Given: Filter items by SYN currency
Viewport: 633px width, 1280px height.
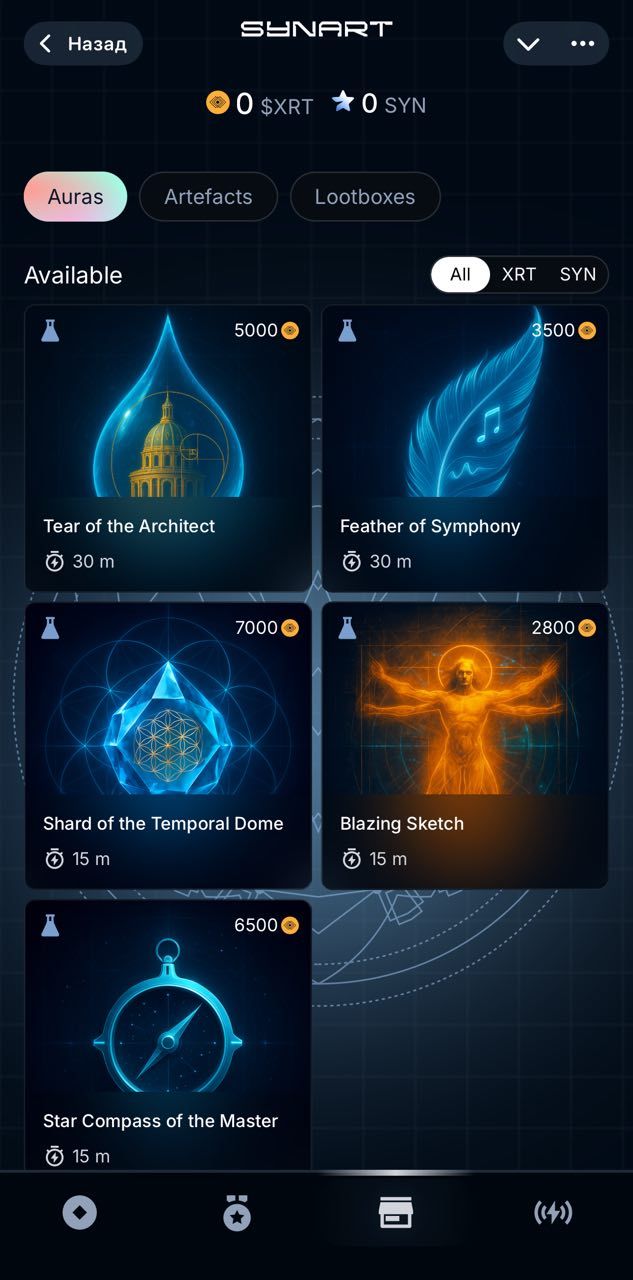Looking at the screenshot, I should tap(577, 274).
